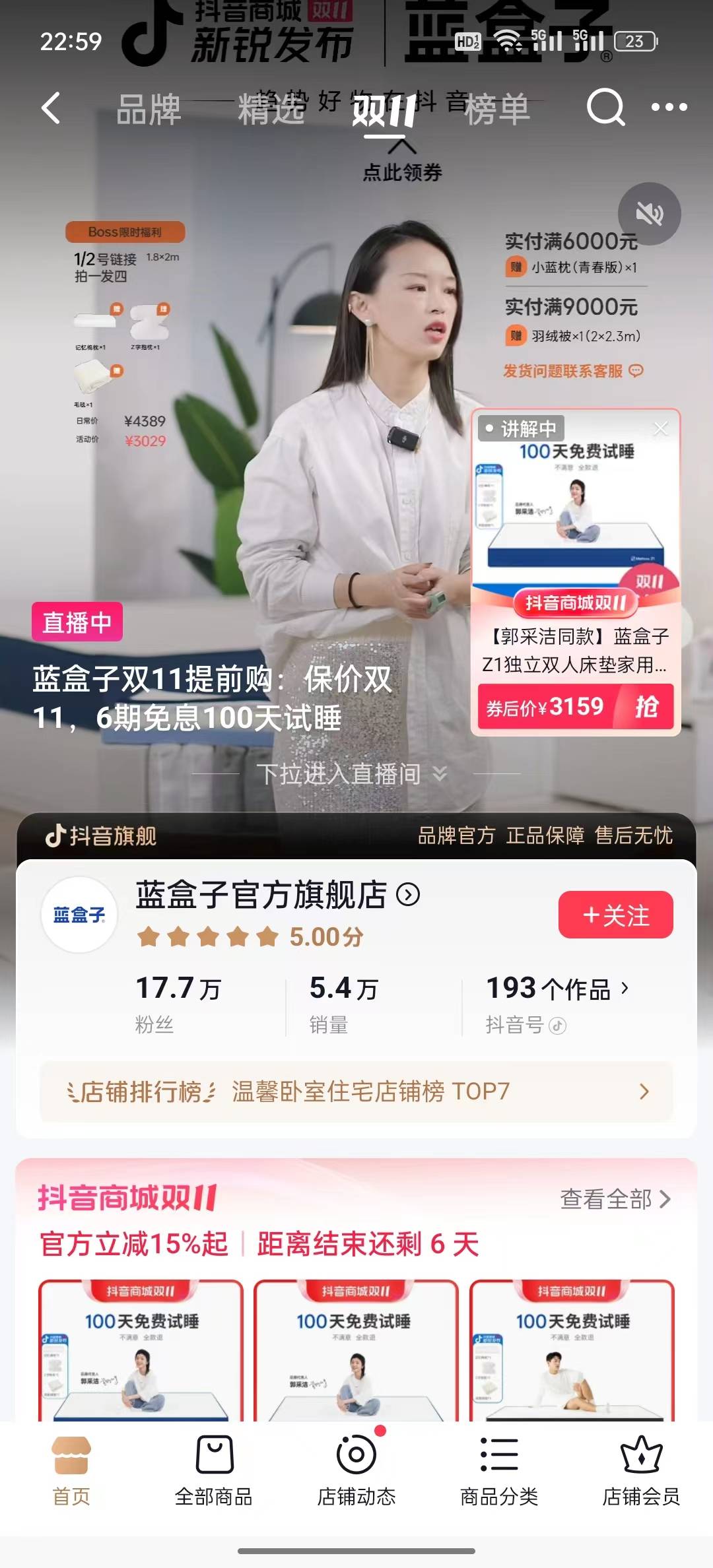The width and height of the screenshot is (713, 1568).
Task: Tap 点此领券 to claim coupons
Action: click(x=402, y=172)
